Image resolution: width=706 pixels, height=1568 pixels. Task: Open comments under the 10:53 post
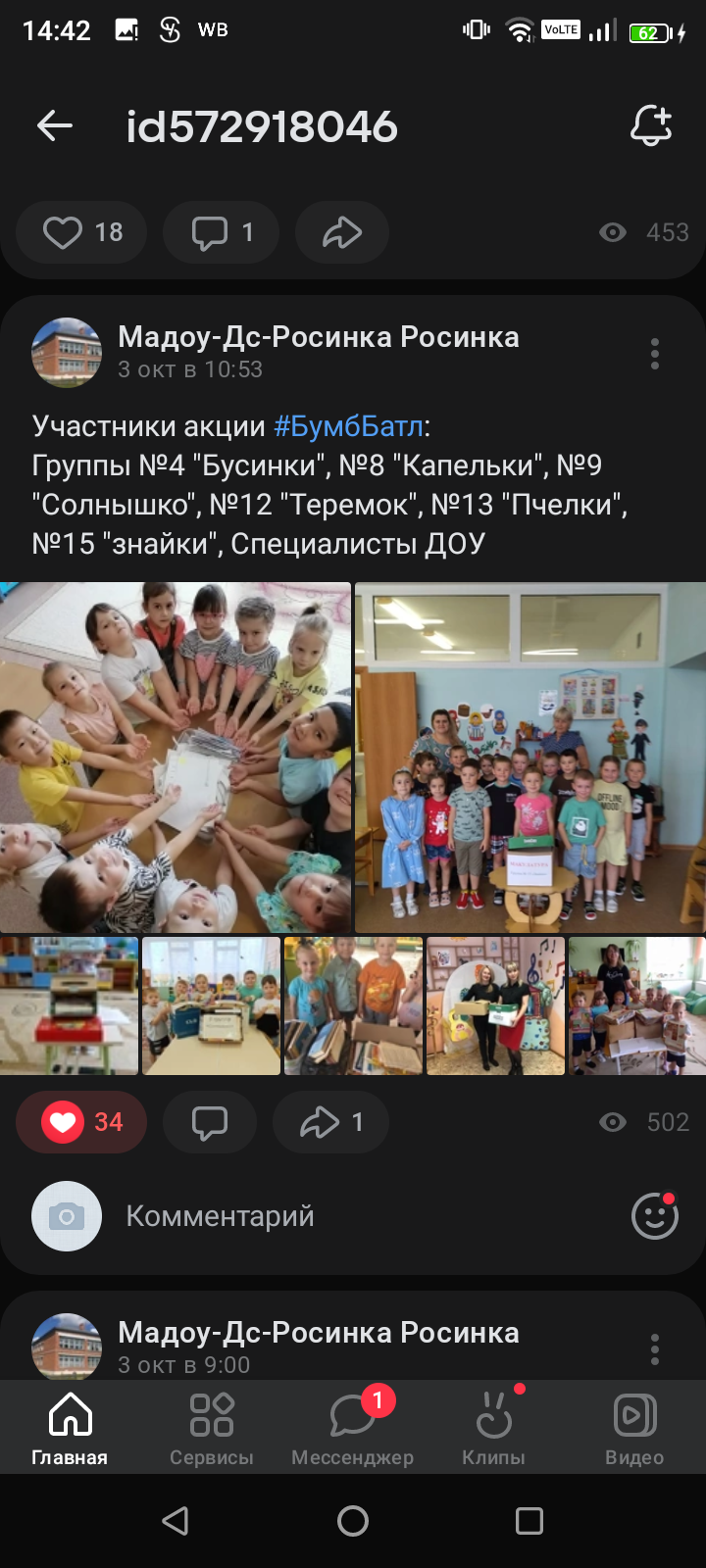point(210,1122)
